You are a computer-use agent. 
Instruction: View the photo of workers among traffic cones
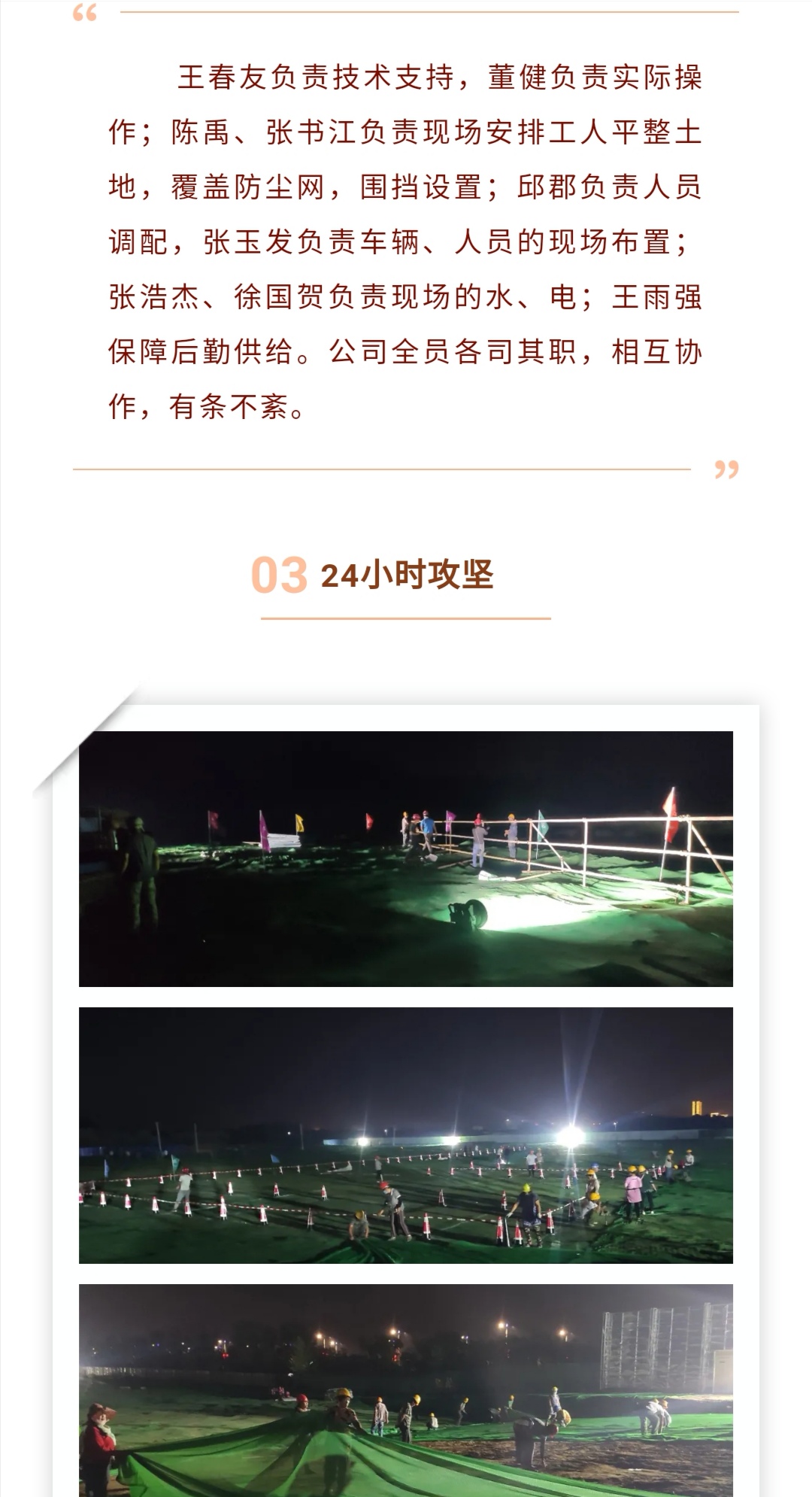tap(406, 1135)
